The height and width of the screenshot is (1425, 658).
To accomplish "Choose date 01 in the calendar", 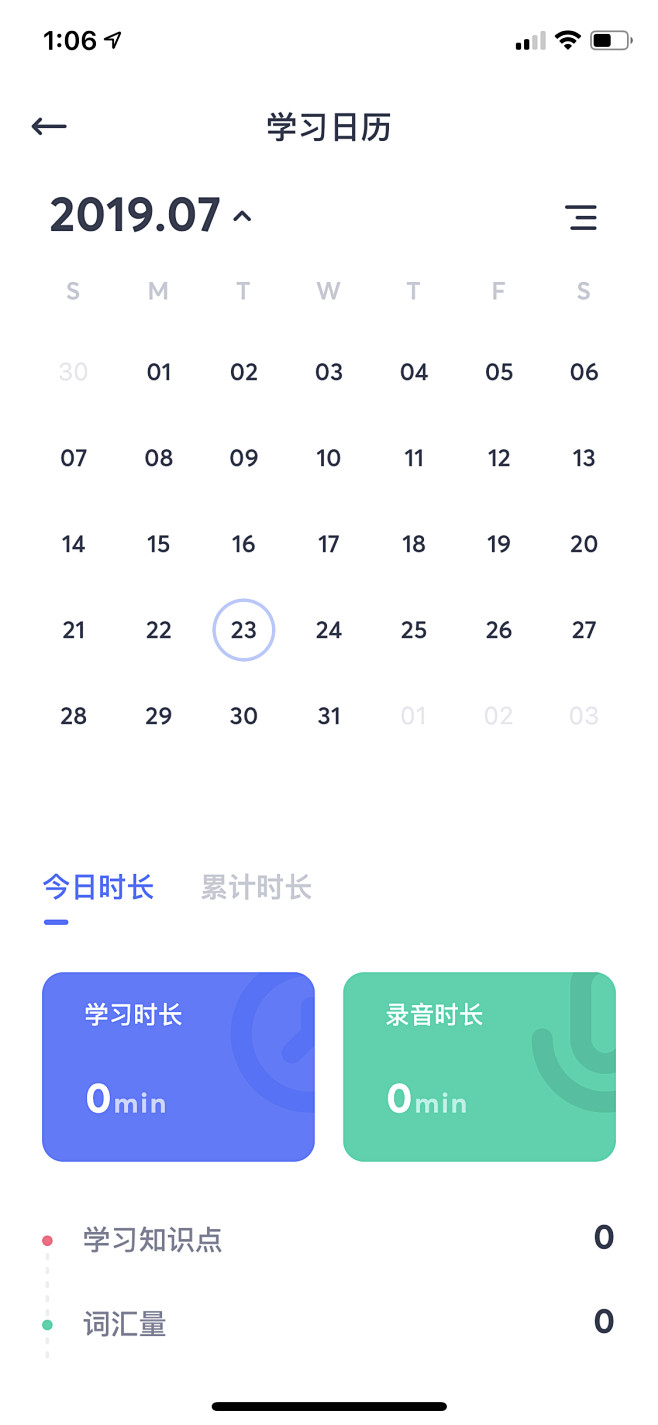I will tap(159, 373).
